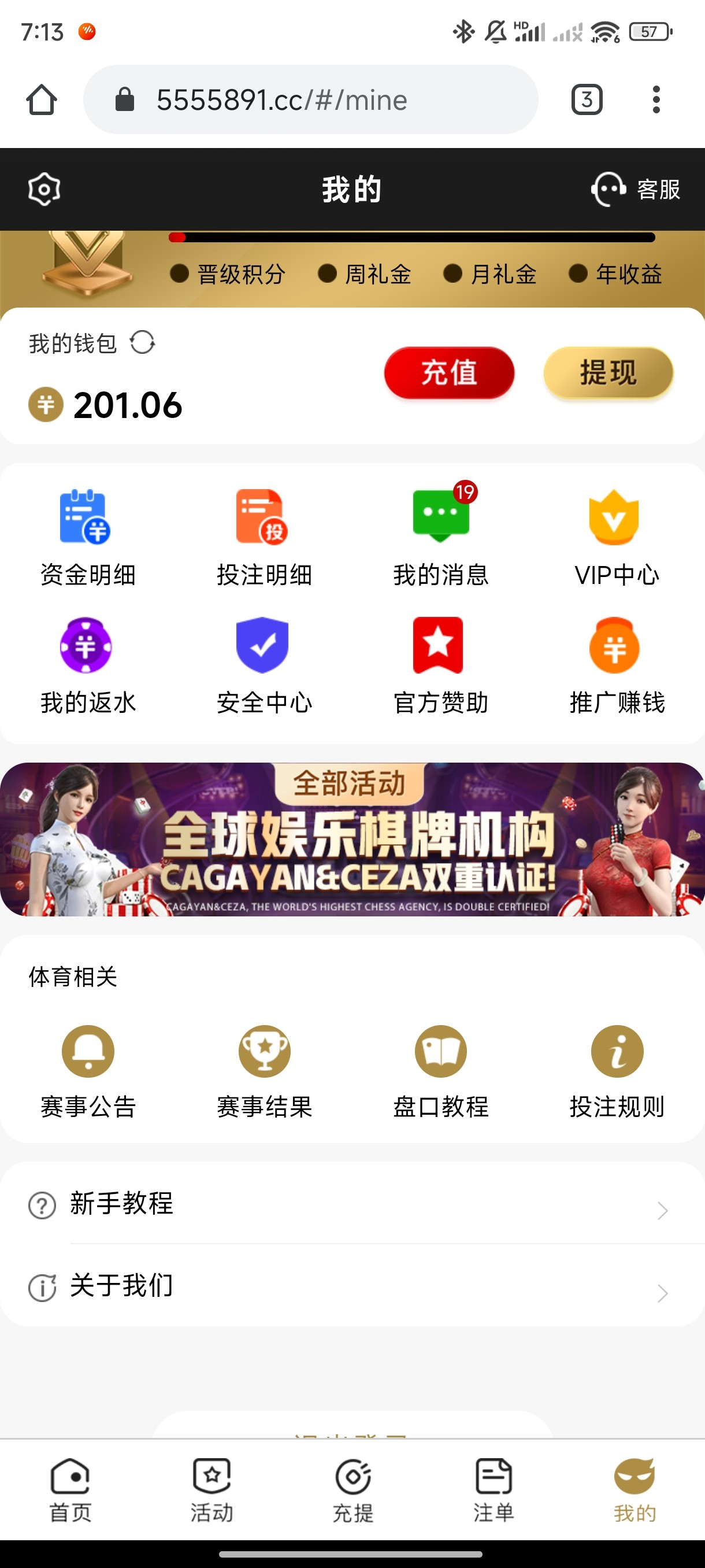Open 我的消息 with 19 unread

tap(440, 537)
